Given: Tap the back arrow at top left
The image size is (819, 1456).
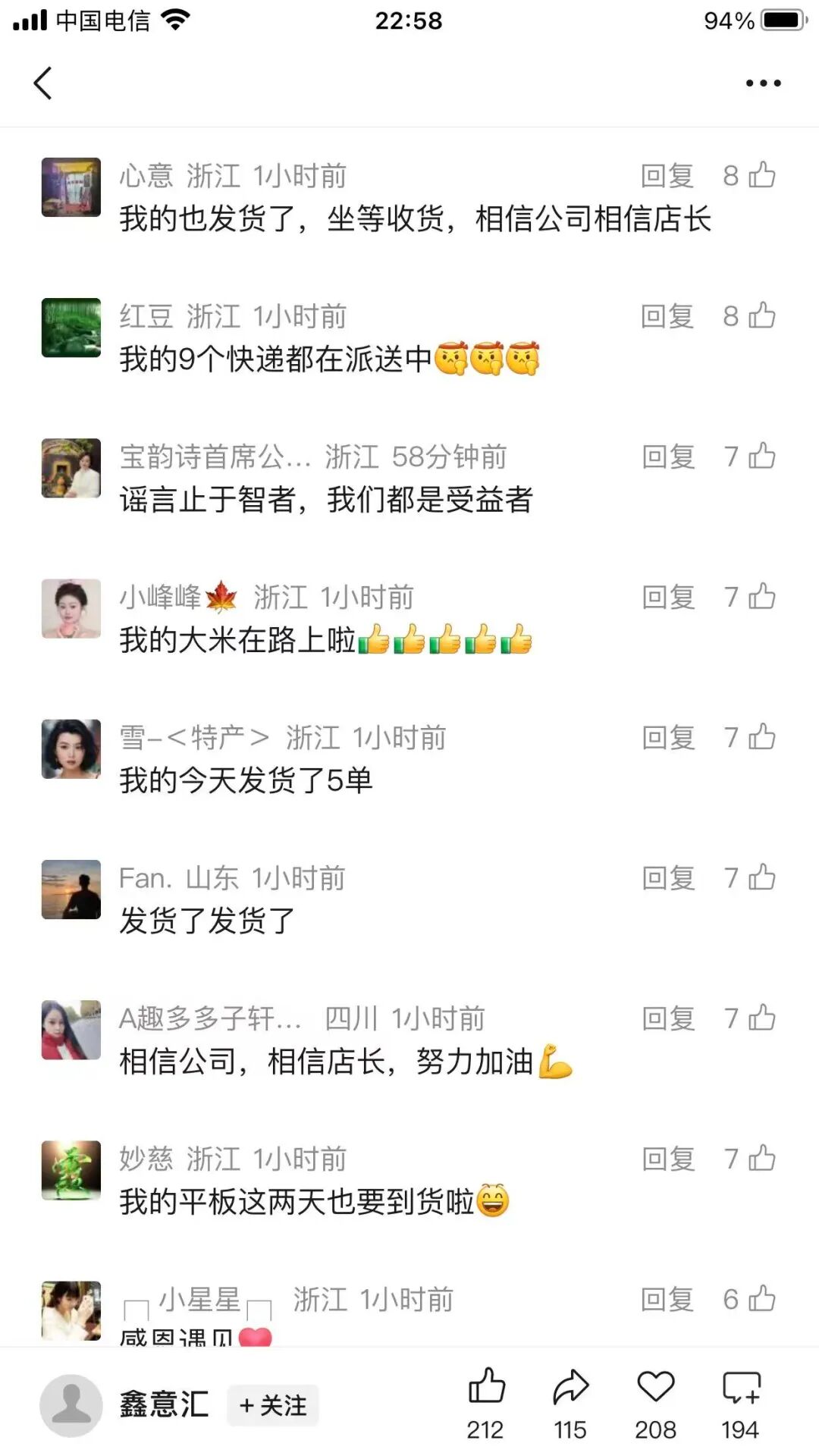Looking at the screenshot, I should click(x=43, y=83).
